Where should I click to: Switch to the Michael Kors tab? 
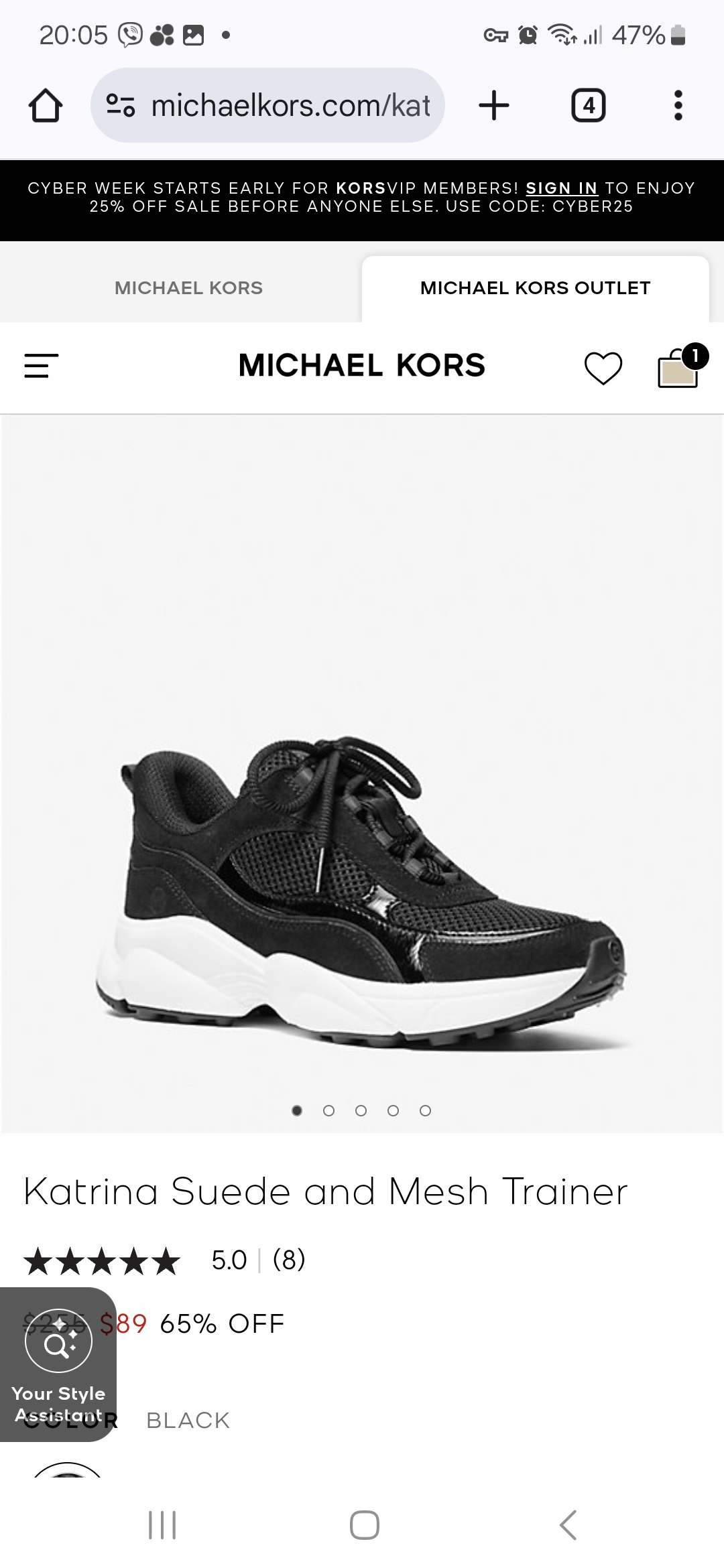[x=188, y=288]
